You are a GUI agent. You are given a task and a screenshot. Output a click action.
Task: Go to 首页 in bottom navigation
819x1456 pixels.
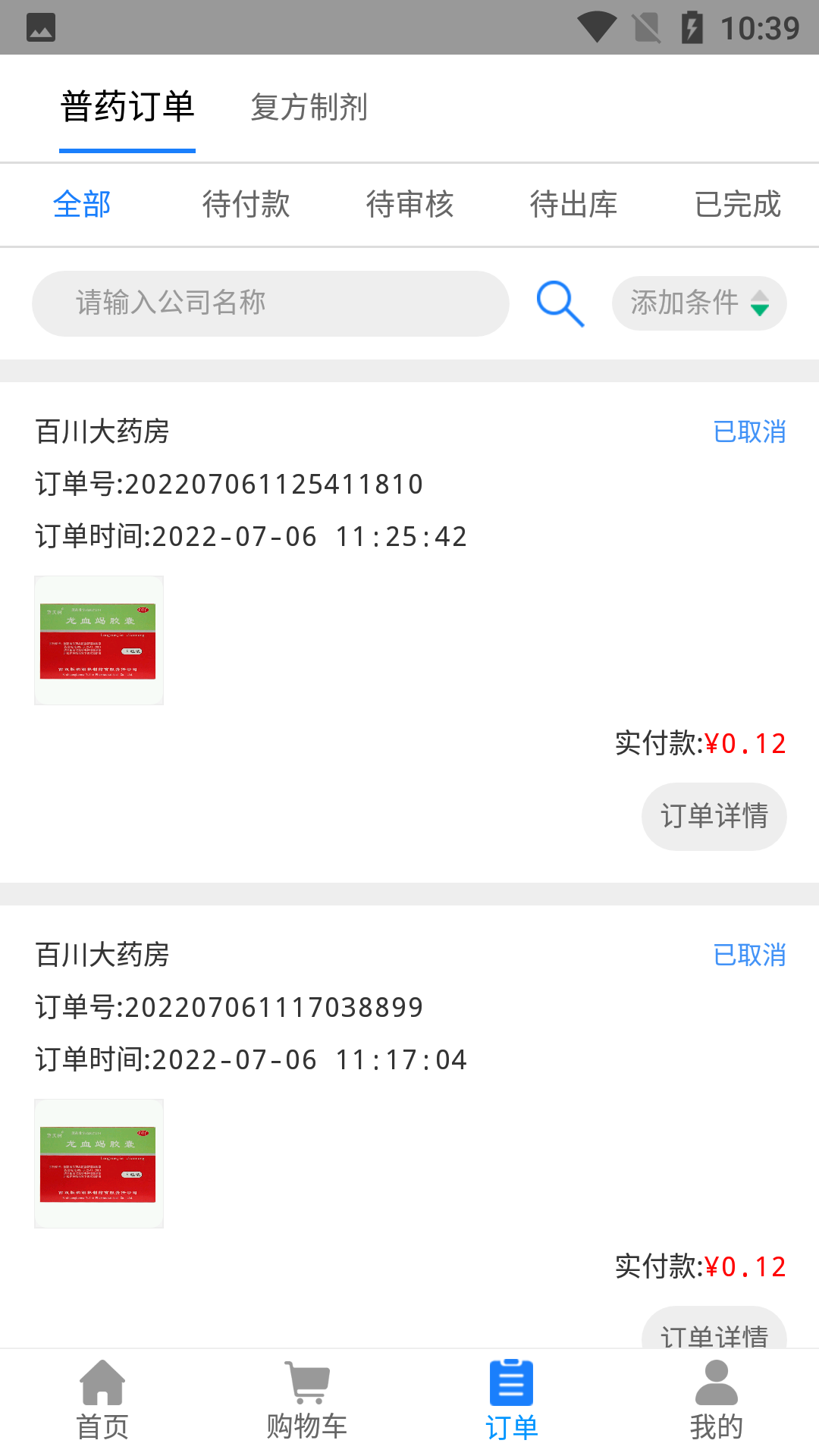coord(102,1401)
